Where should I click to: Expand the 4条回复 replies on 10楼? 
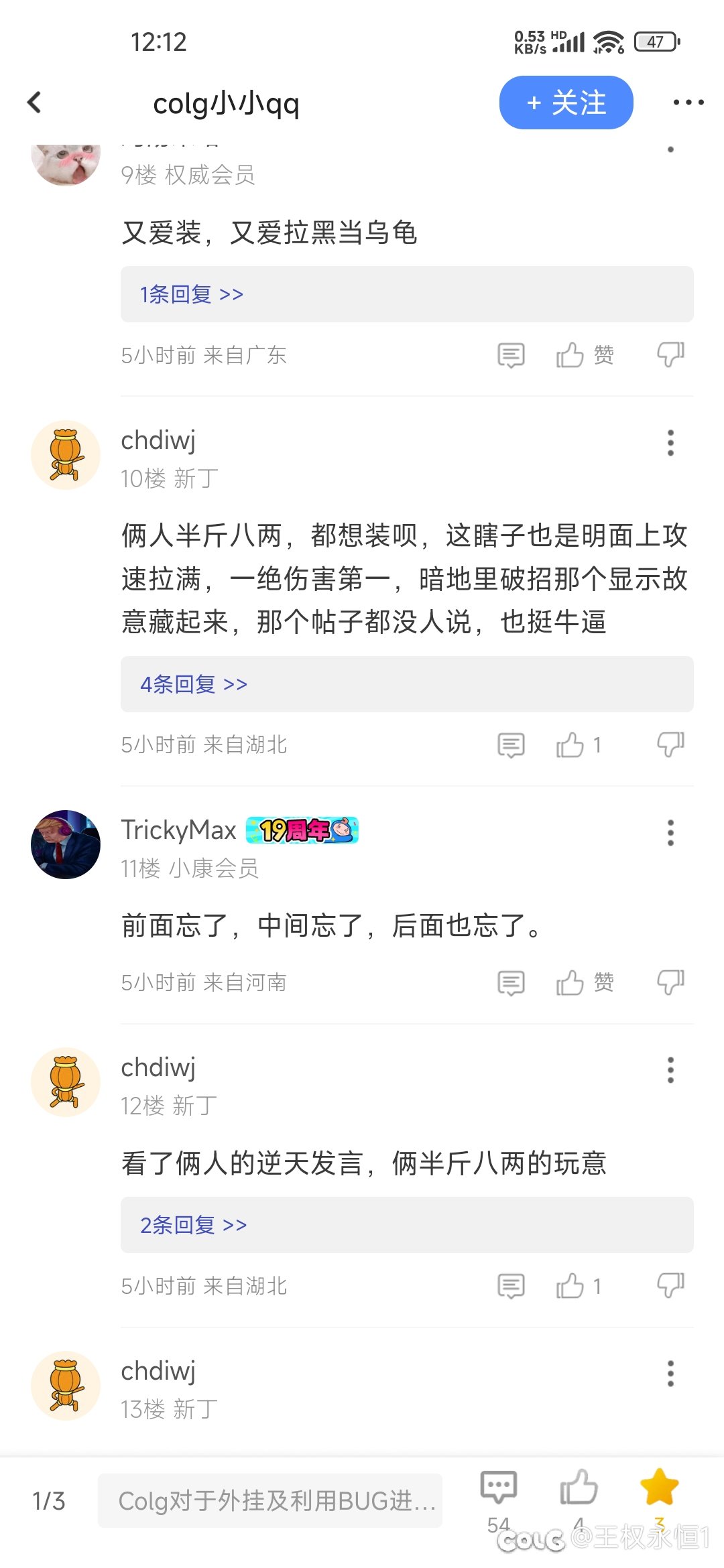tap(194, 684)
